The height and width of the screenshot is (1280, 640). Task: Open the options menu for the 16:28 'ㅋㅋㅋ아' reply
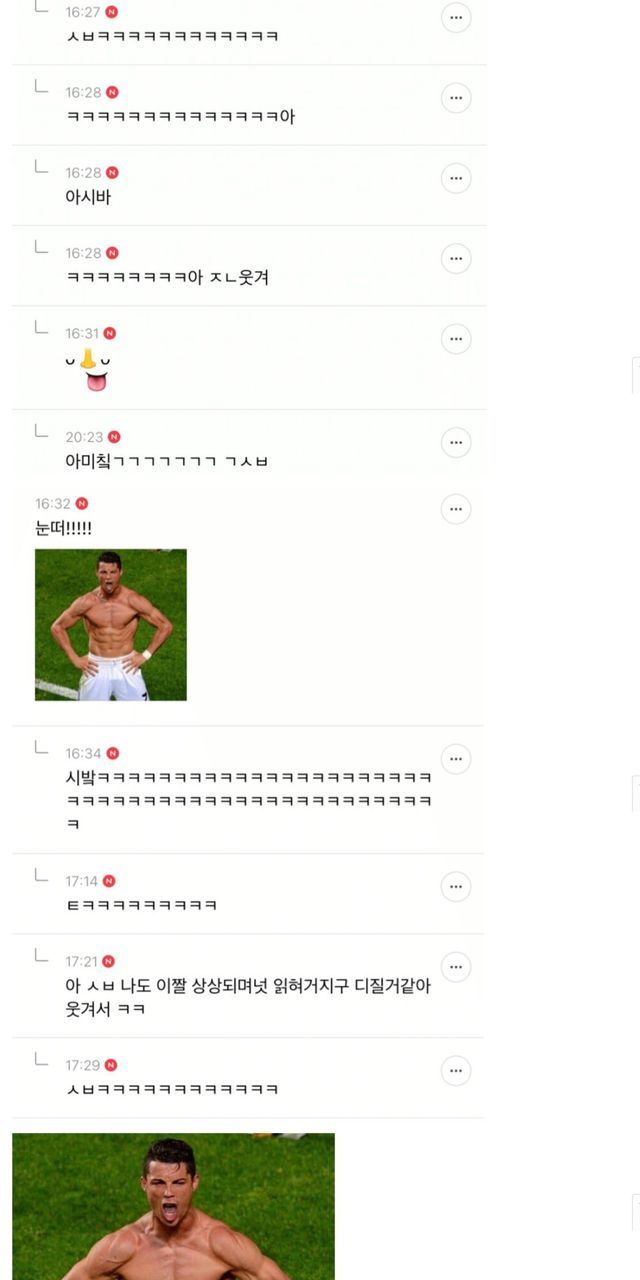pyautogui.click(x=456, y=98)
